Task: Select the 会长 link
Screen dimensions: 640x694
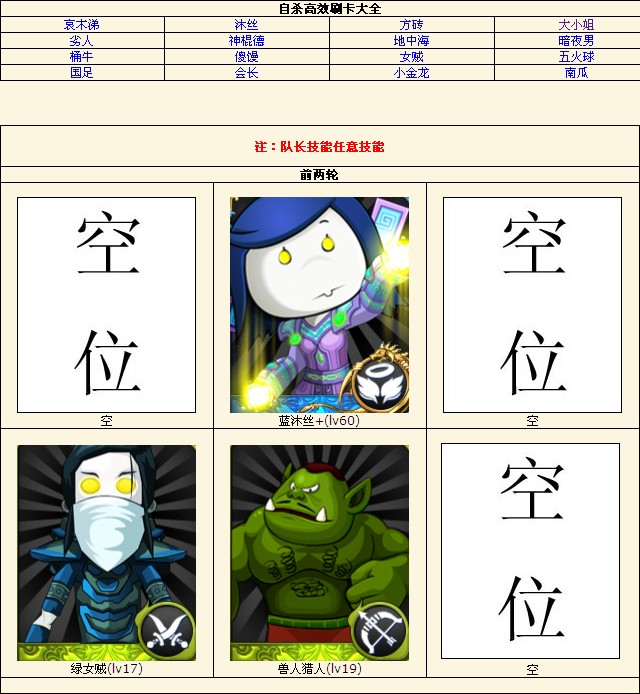Action: (x=246, y=73)
